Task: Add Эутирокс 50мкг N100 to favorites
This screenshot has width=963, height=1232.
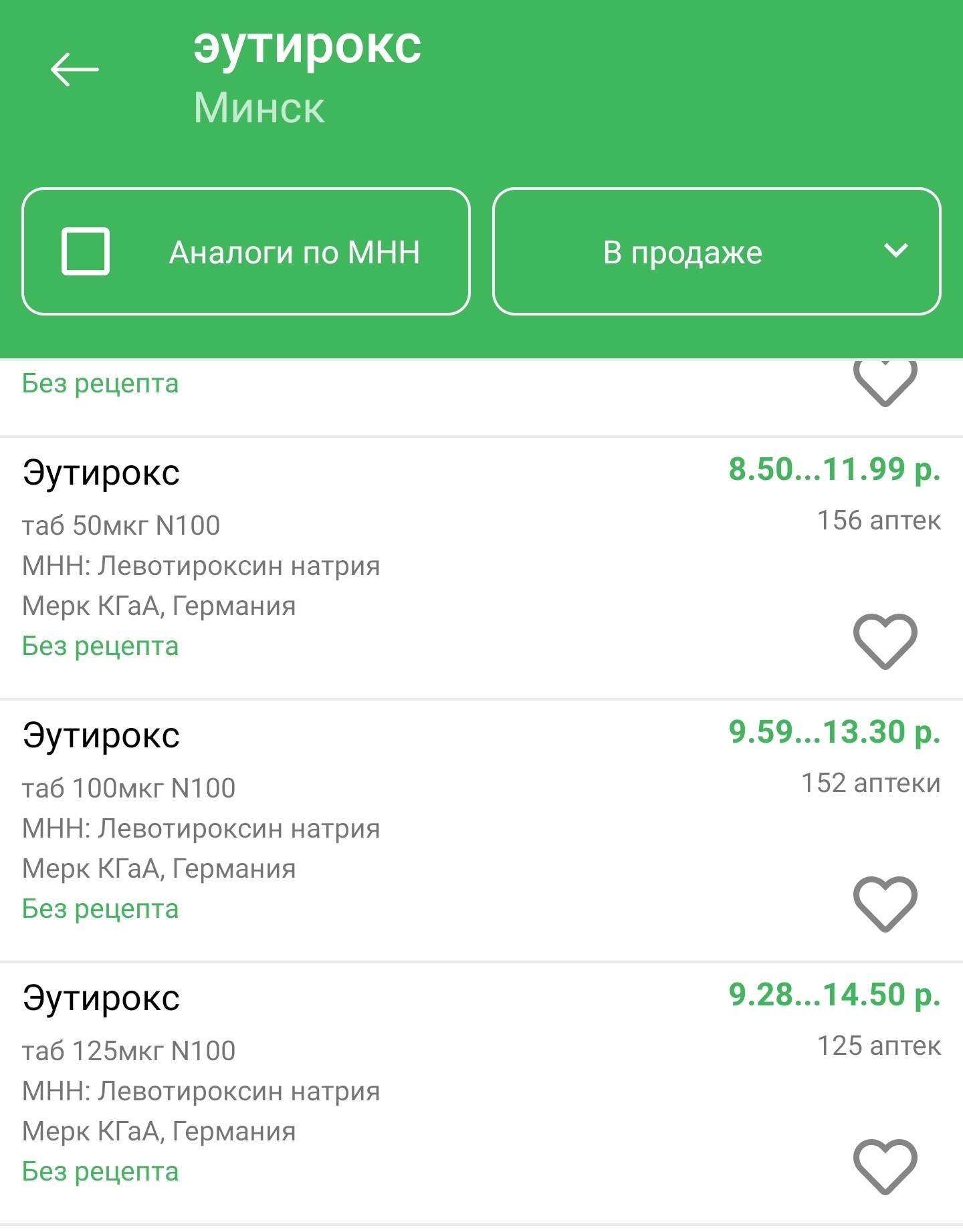Action: pyautogui.click(x=885, y=641)
